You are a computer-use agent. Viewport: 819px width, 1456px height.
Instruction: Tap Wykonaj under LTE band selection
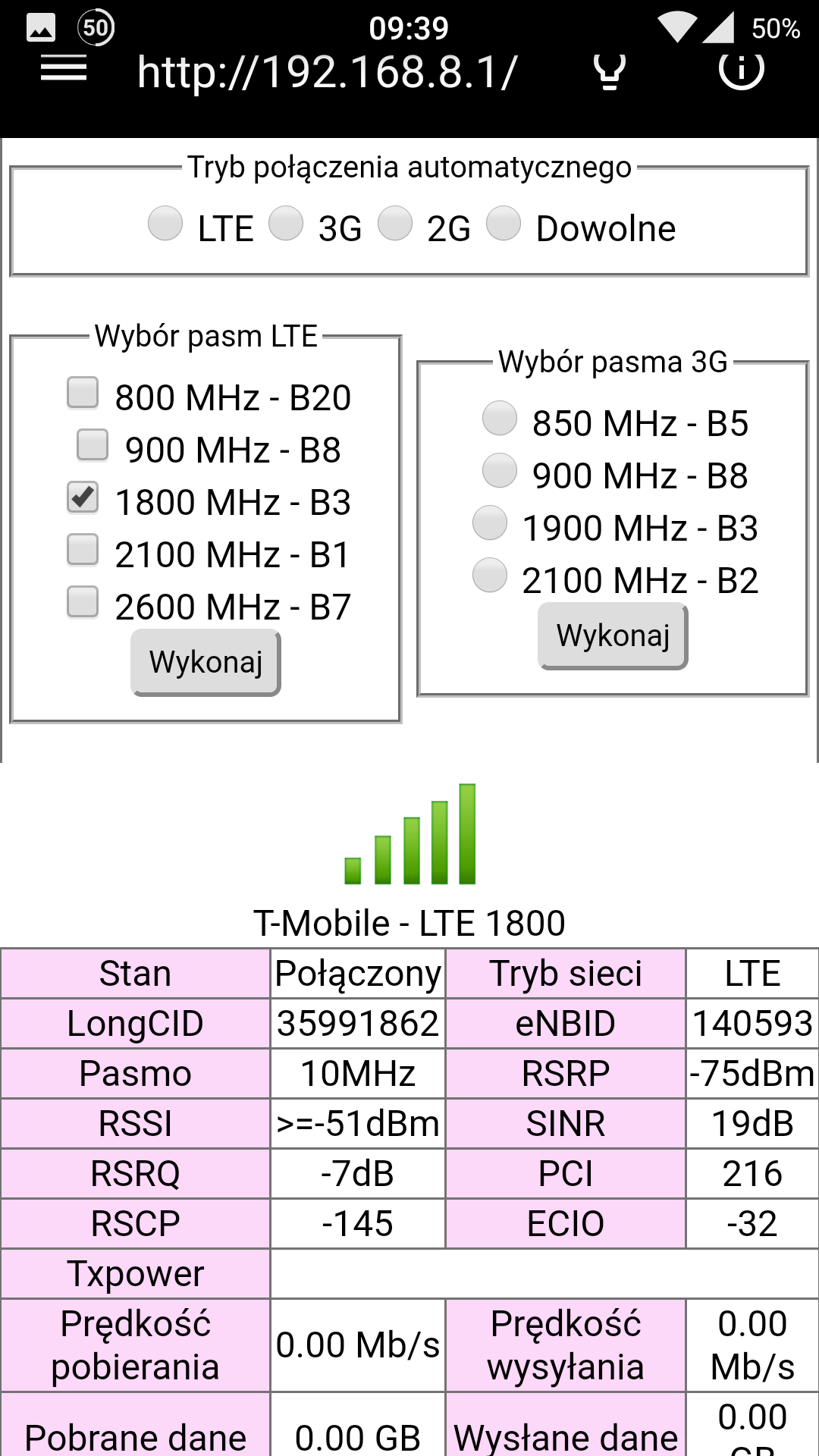coord(206,662)
